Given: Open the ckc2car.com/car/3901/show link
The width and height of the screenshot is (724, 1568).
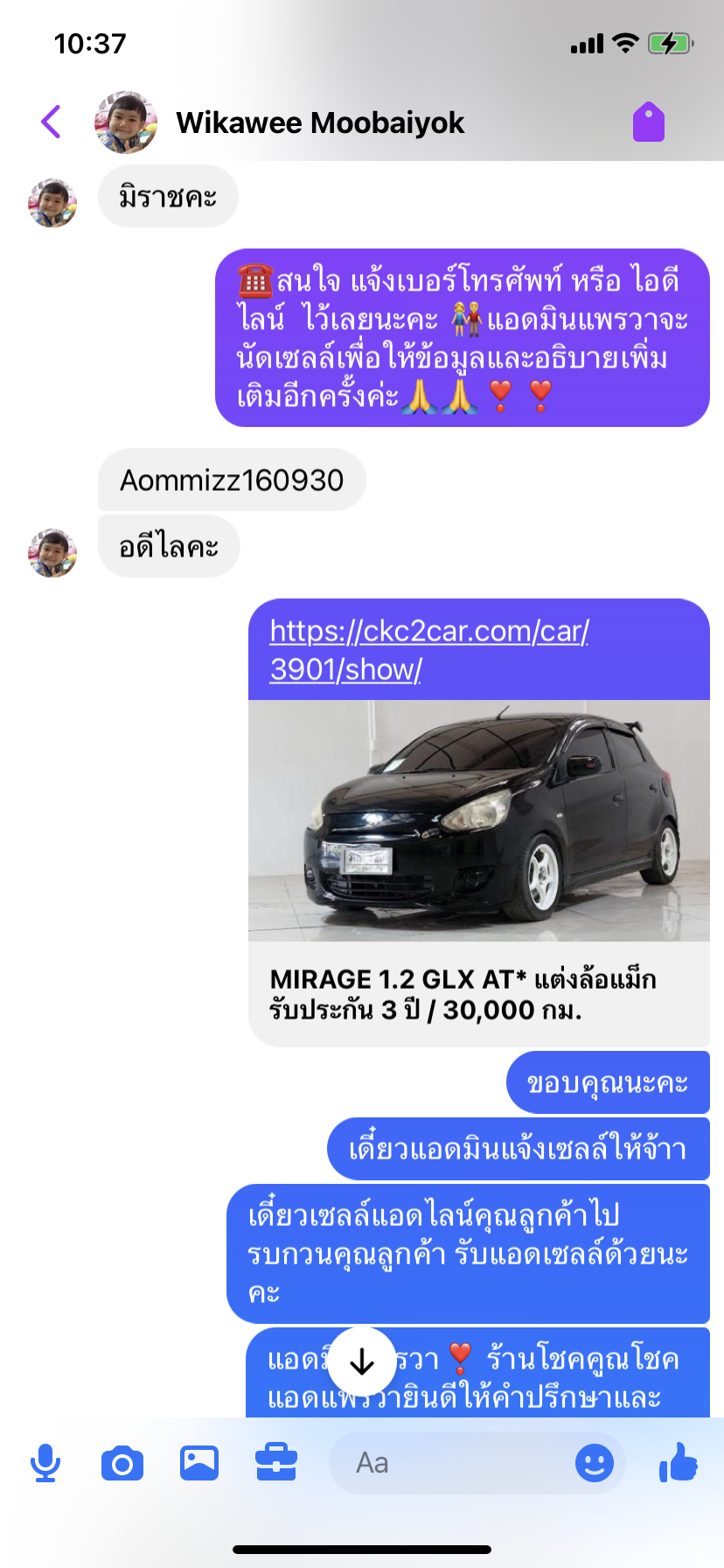Looking at the screenshot, I should coord(428,649).
